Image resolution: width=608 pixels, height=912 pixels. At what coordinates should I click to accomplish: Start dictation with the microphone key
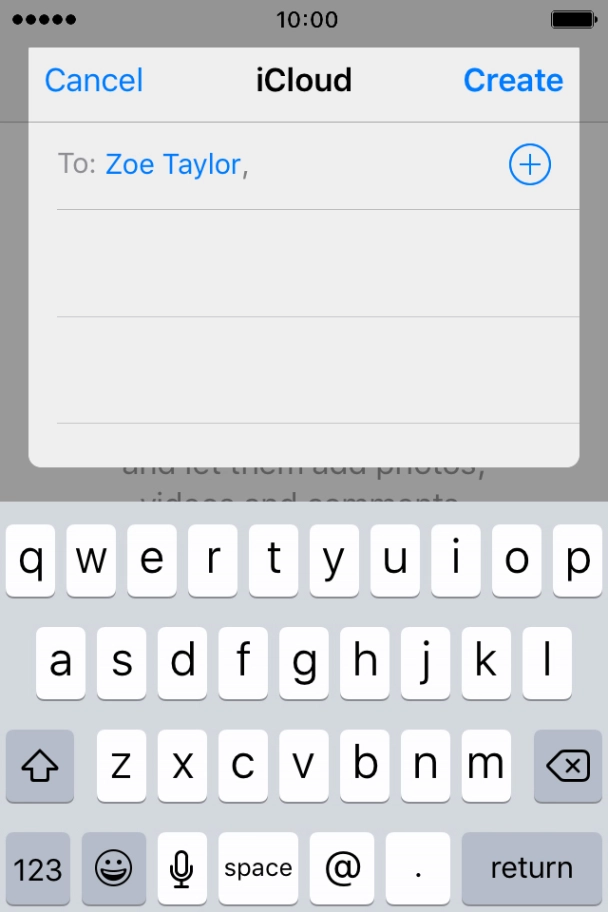click(181, 868)
